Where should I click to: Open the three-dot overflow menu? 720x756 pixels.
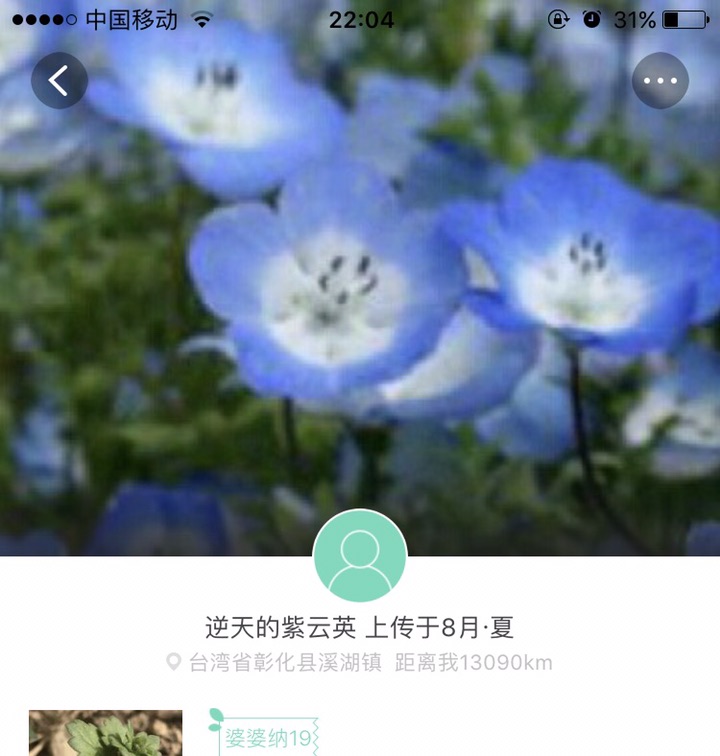[660, 80]
